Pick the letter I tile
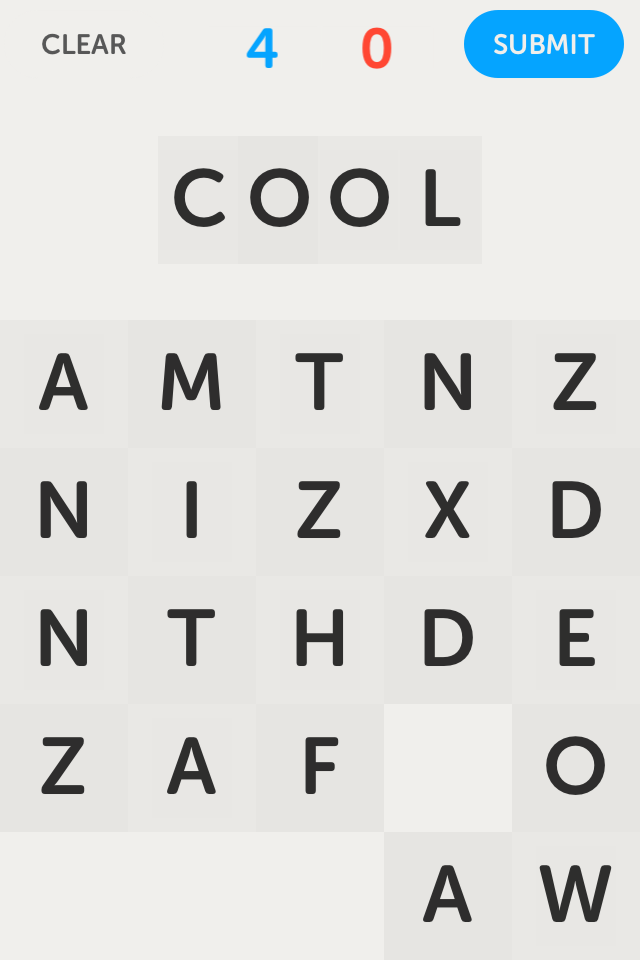This screenshot has width=640, height=960. (191, 511)
